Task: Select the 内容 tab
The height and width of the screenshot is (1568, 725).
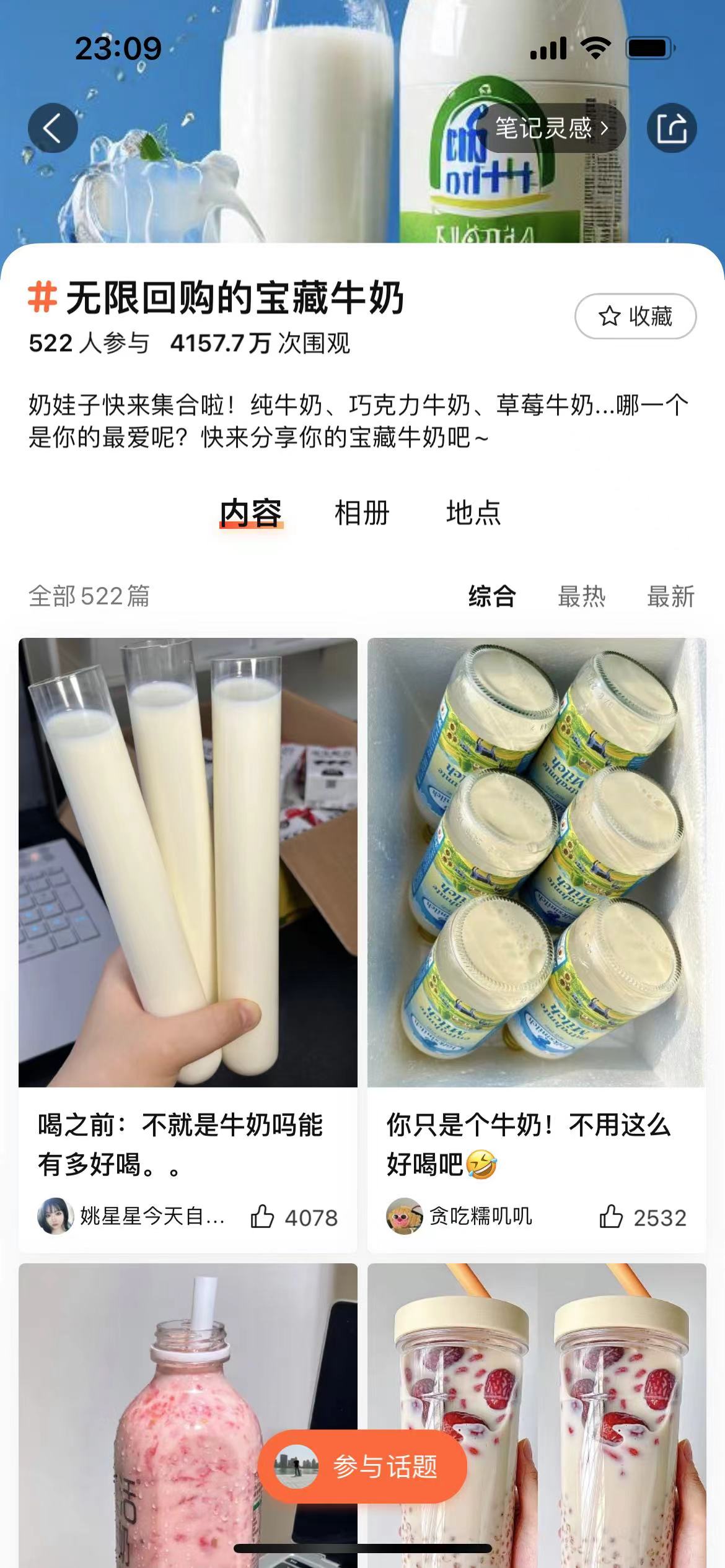Action: coord(251,513)
